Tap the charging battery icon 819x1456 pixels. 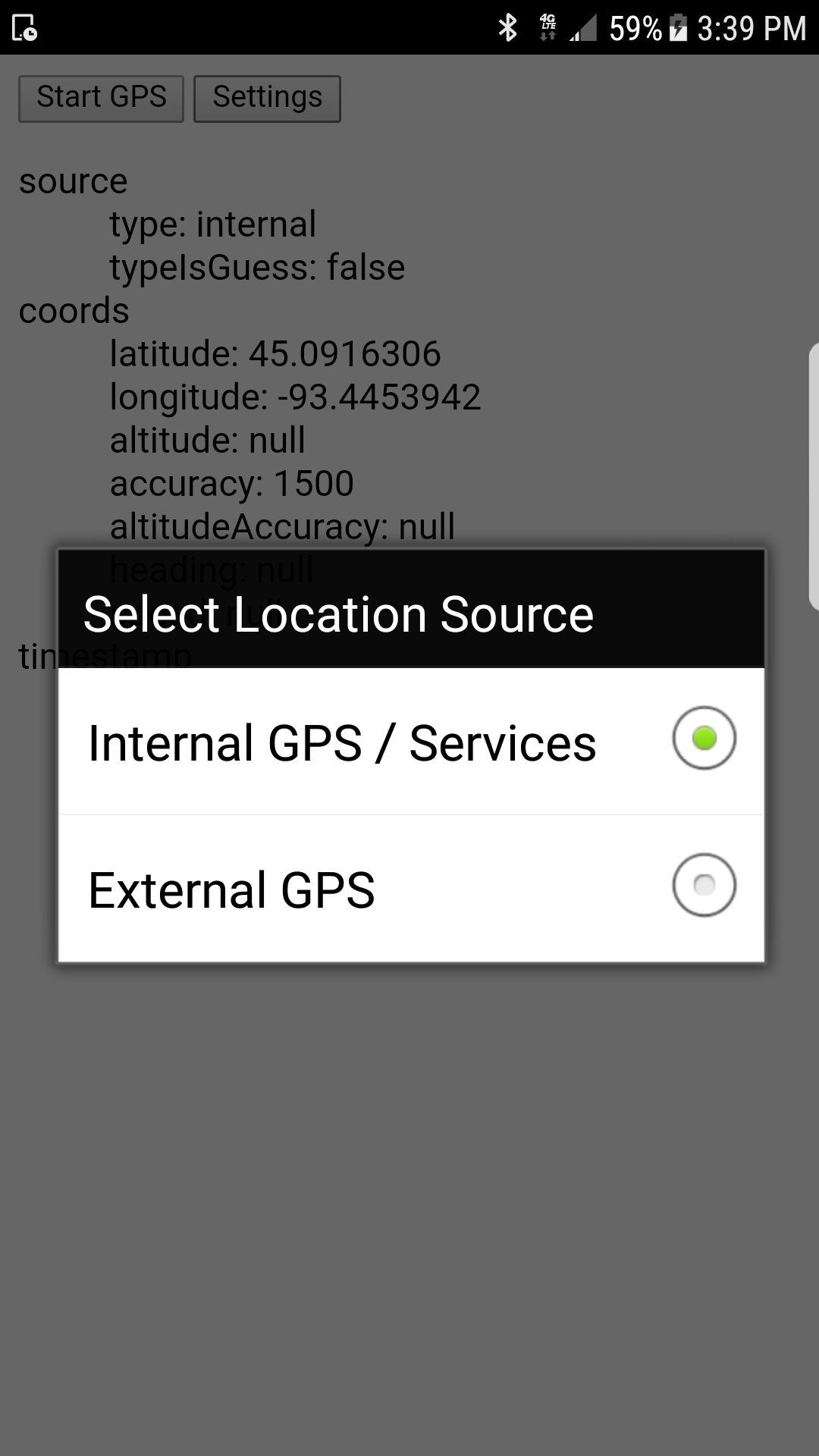[677, 28]
